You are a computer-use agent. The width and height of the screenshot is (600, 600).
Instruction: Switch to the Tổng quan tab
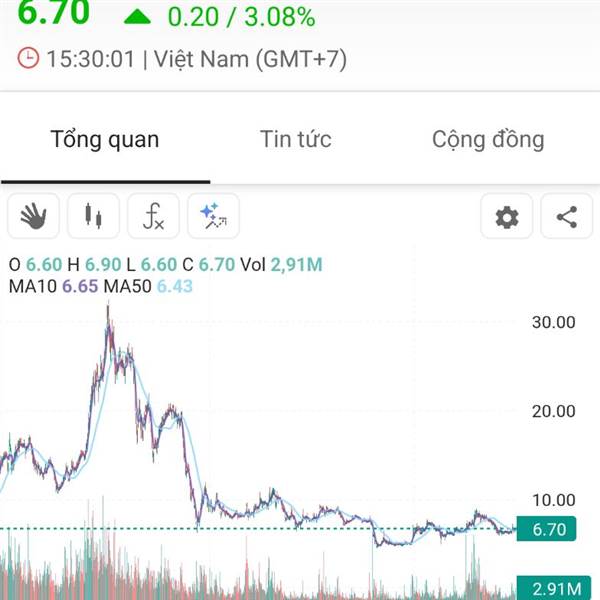pyautogui.click(x=105, y=139)
